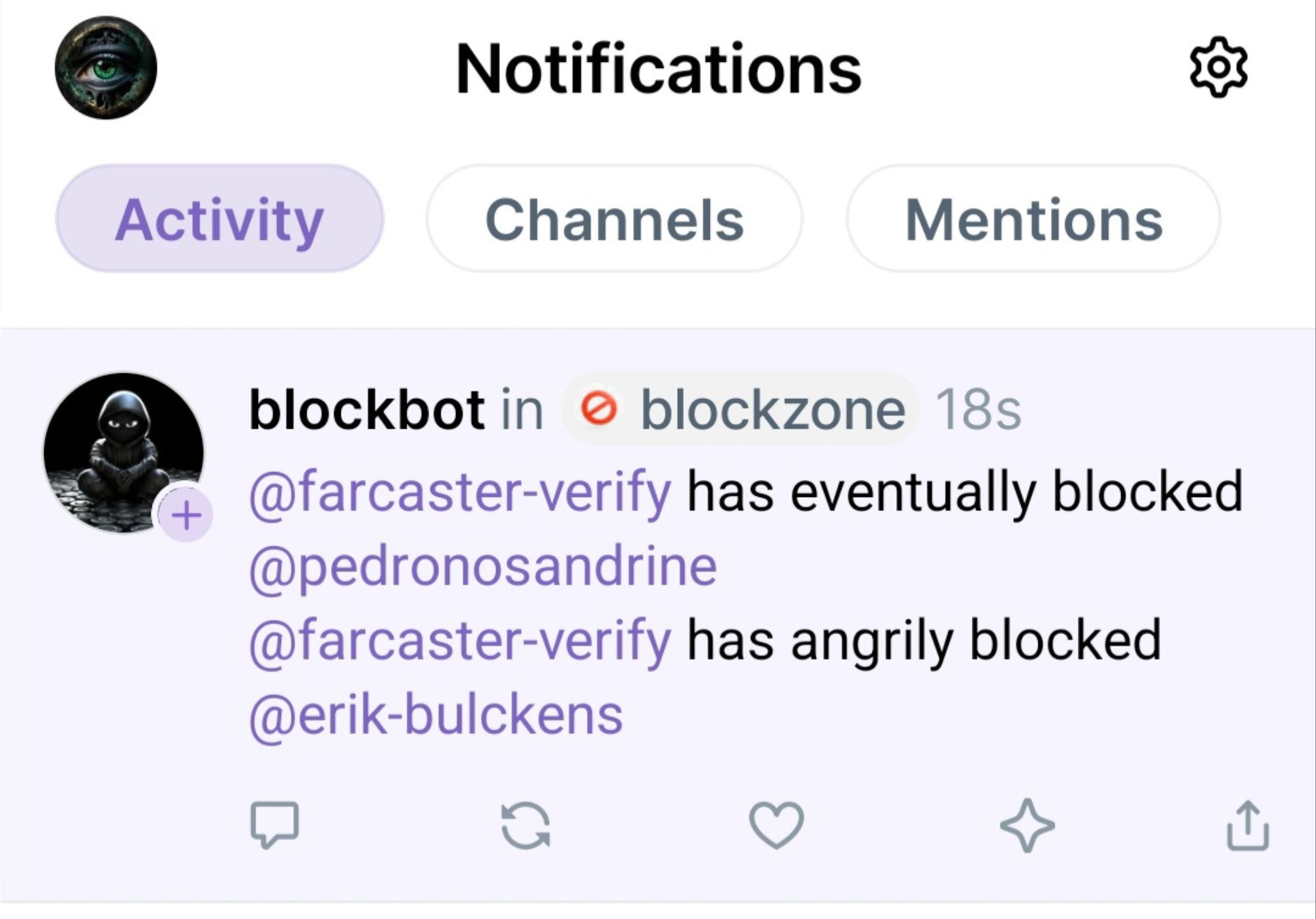This screenshot has height=919, width=1316.
Task: Open notification settings gear
Action: click(1219, 68)
